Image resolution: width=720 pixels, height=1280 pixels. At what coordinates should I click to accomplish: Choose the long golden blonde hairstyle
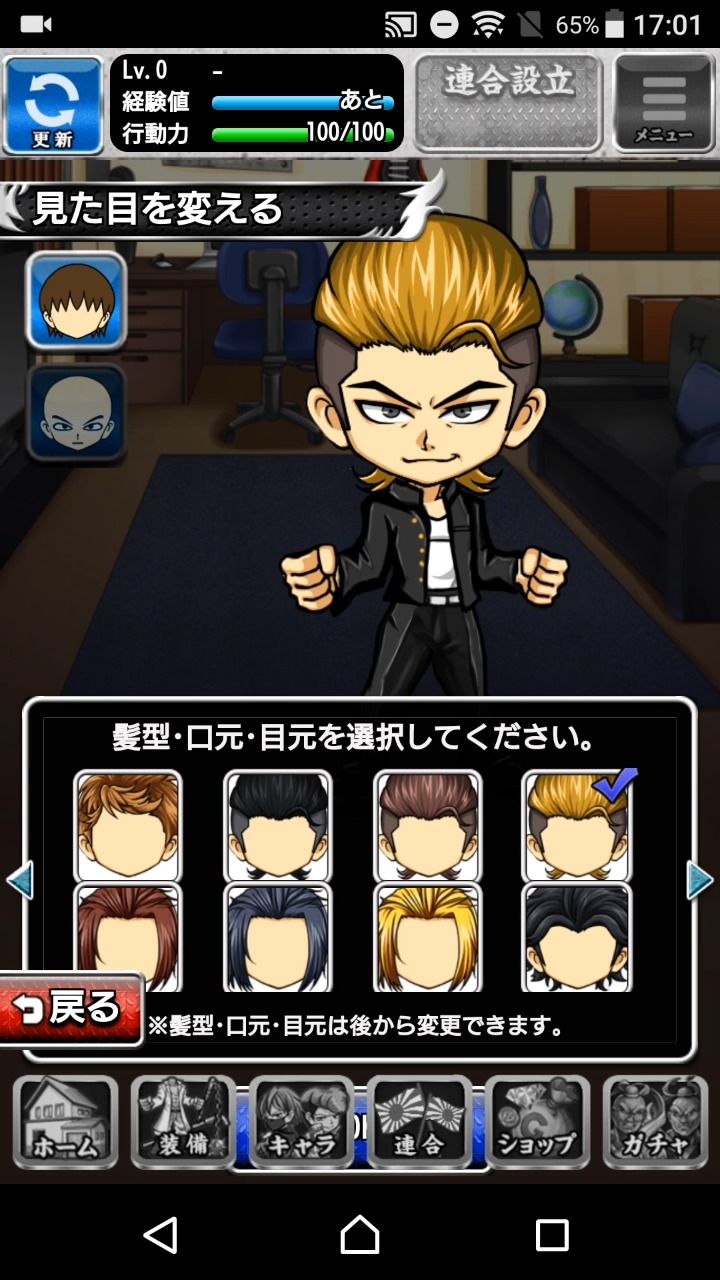tap(428, 937)
